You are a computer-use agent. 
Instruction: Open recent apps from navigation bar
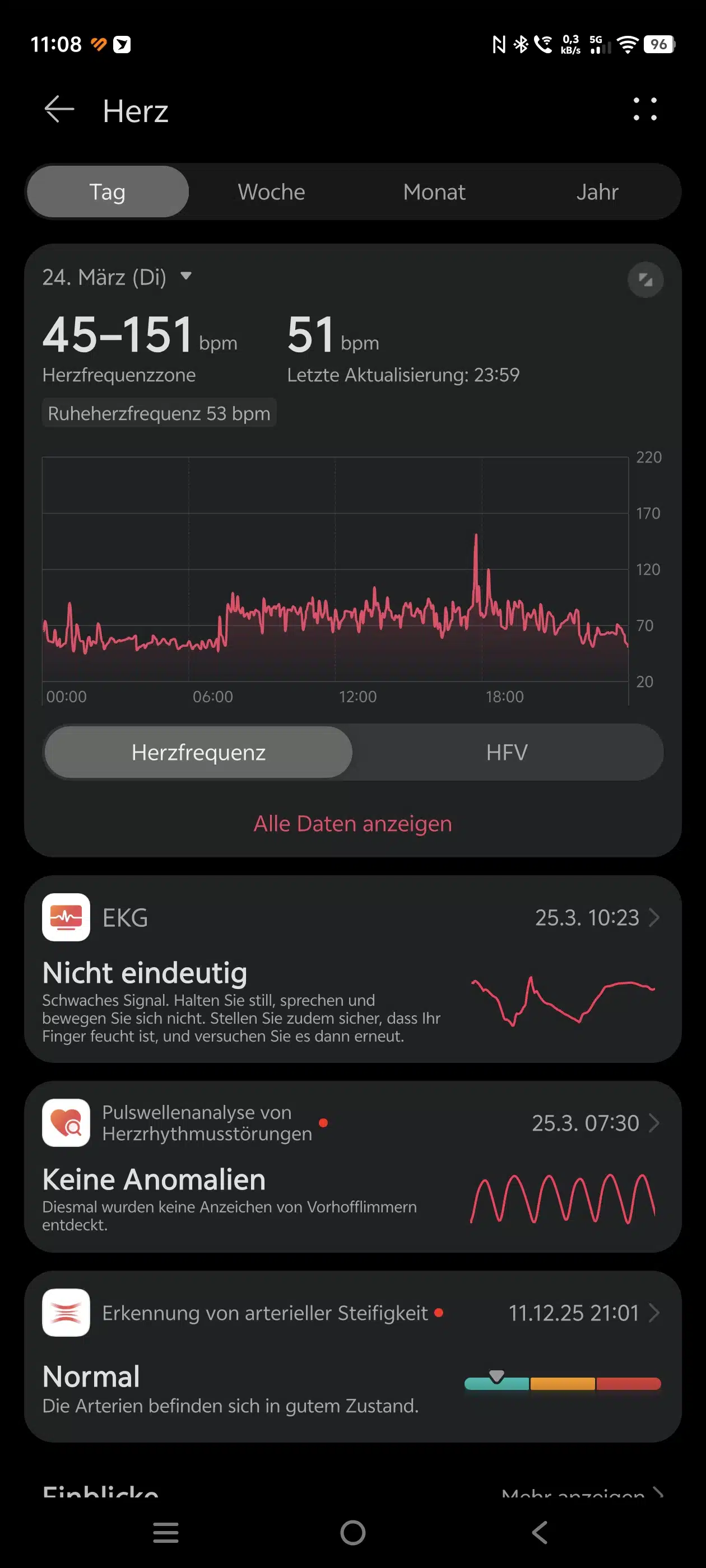tap(166, 1533)
